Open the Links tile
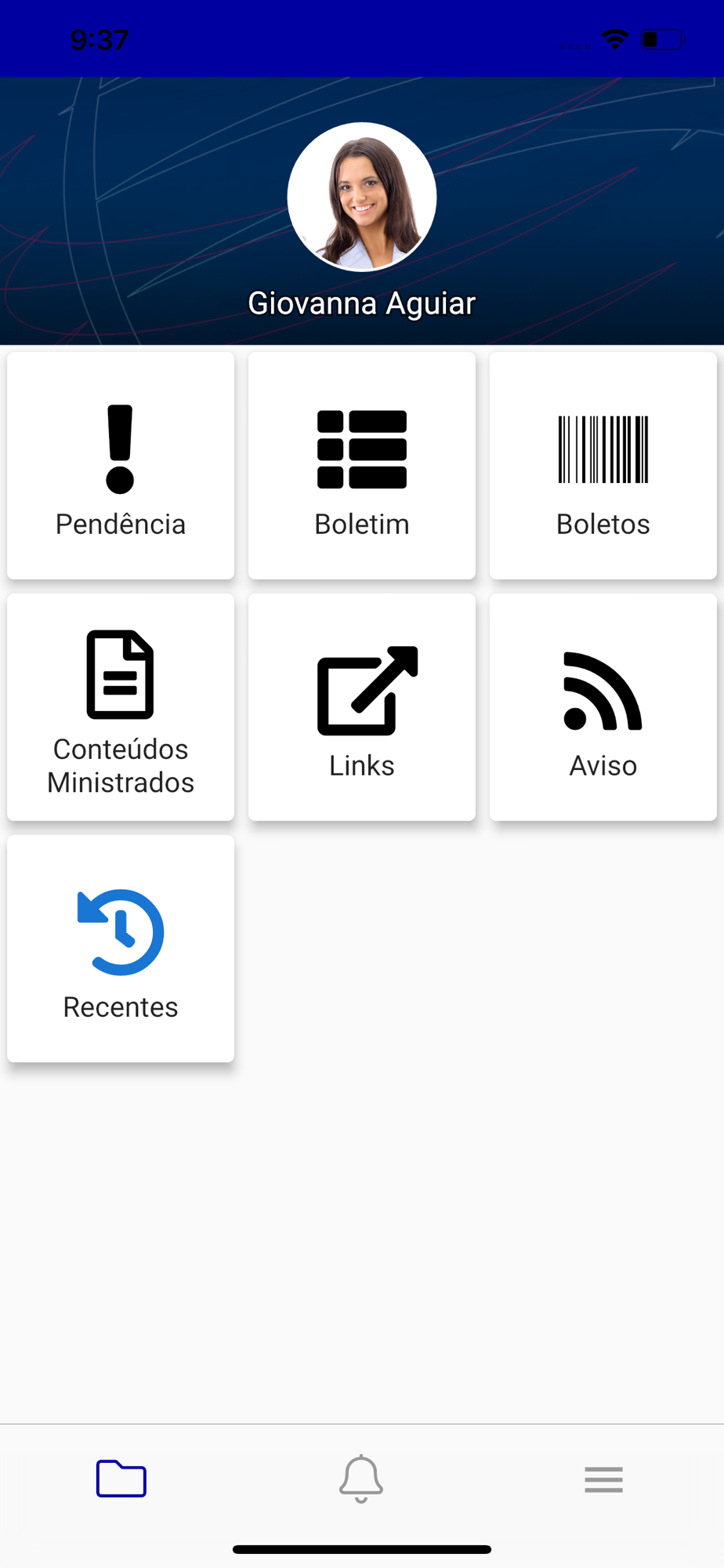Screen dimensions: 724x1568 362,707
